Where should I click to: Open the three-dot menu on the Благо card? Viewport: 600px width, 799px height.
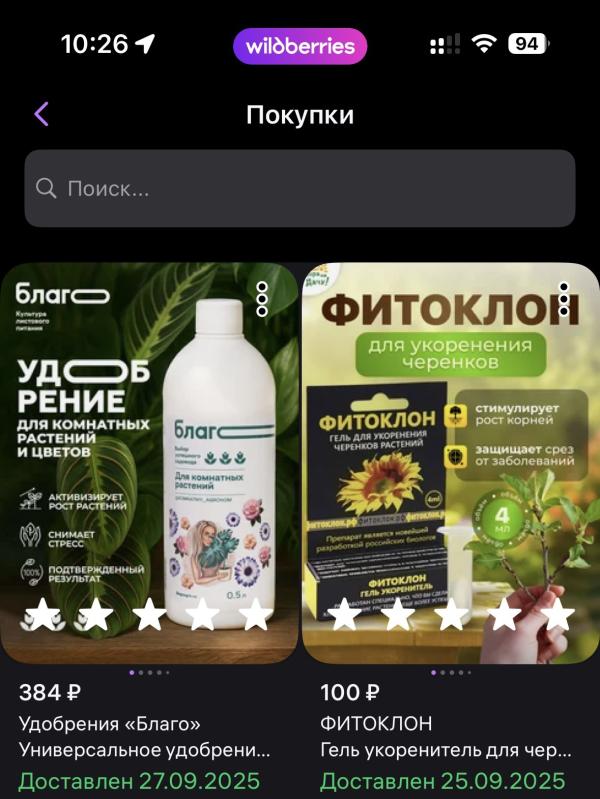pyautogui.click(x=262, y=298)
